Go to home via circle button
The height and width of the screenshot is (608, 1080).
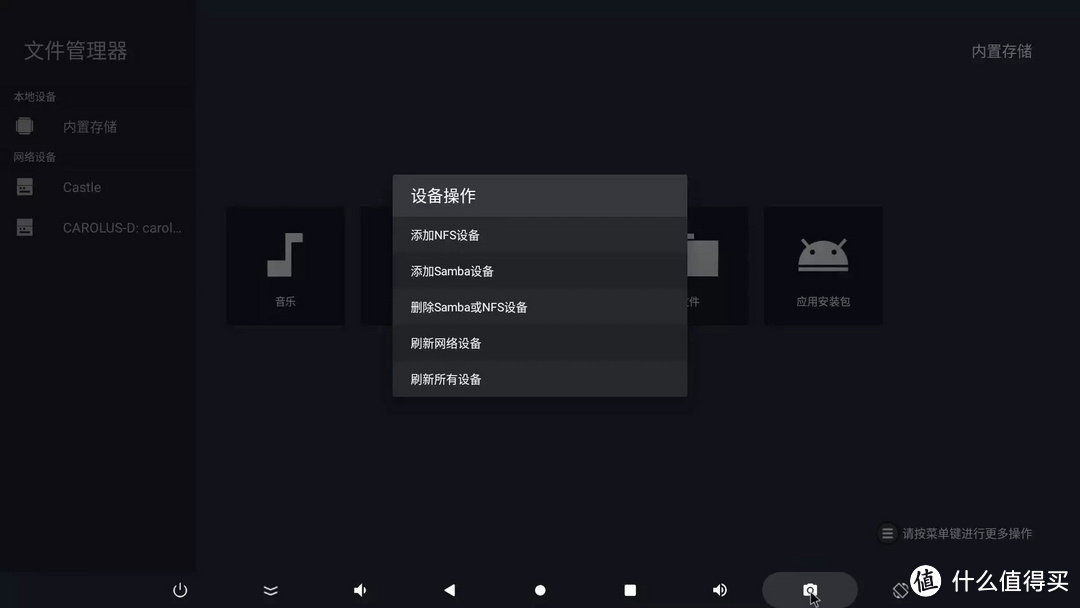tap(540, 590)
